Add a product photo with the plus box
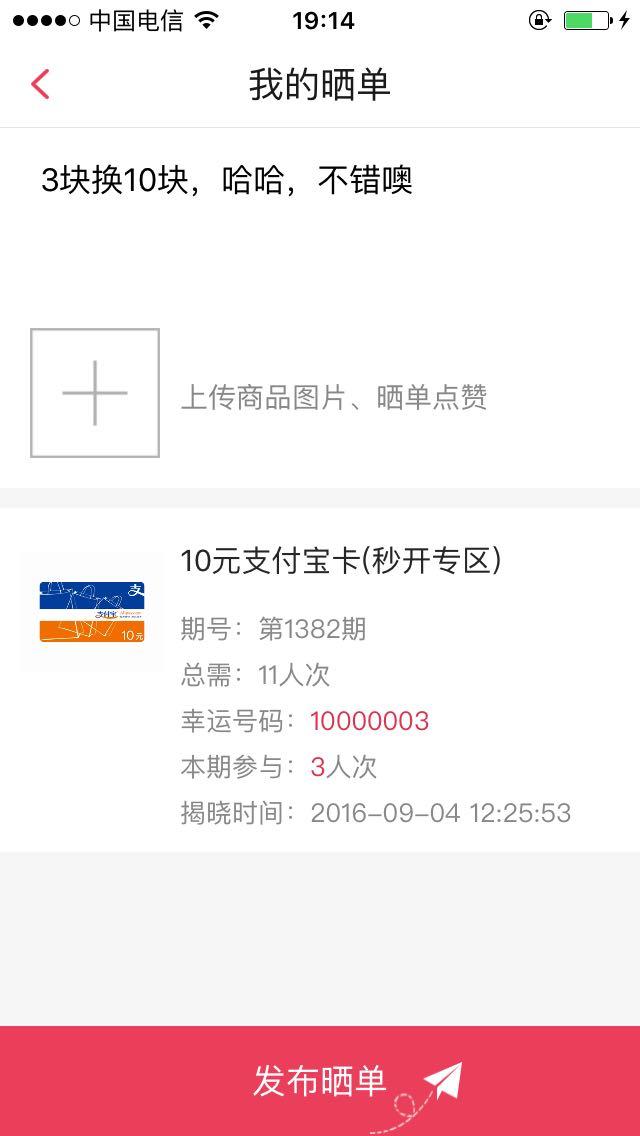This screenshot has height=1136, width=640. [x=95, y=393]
